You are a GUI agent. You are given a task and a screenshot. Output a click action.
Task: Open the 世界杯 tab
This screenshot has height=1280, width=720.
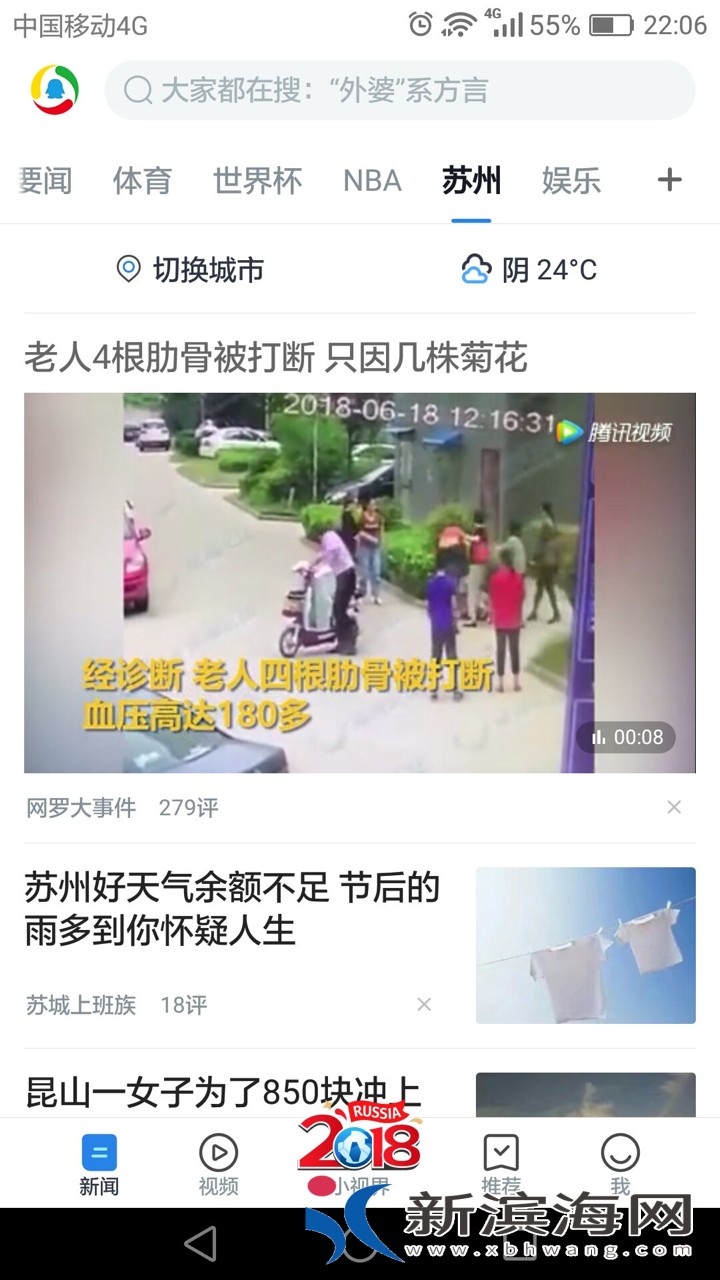click(x=257, y=181)
